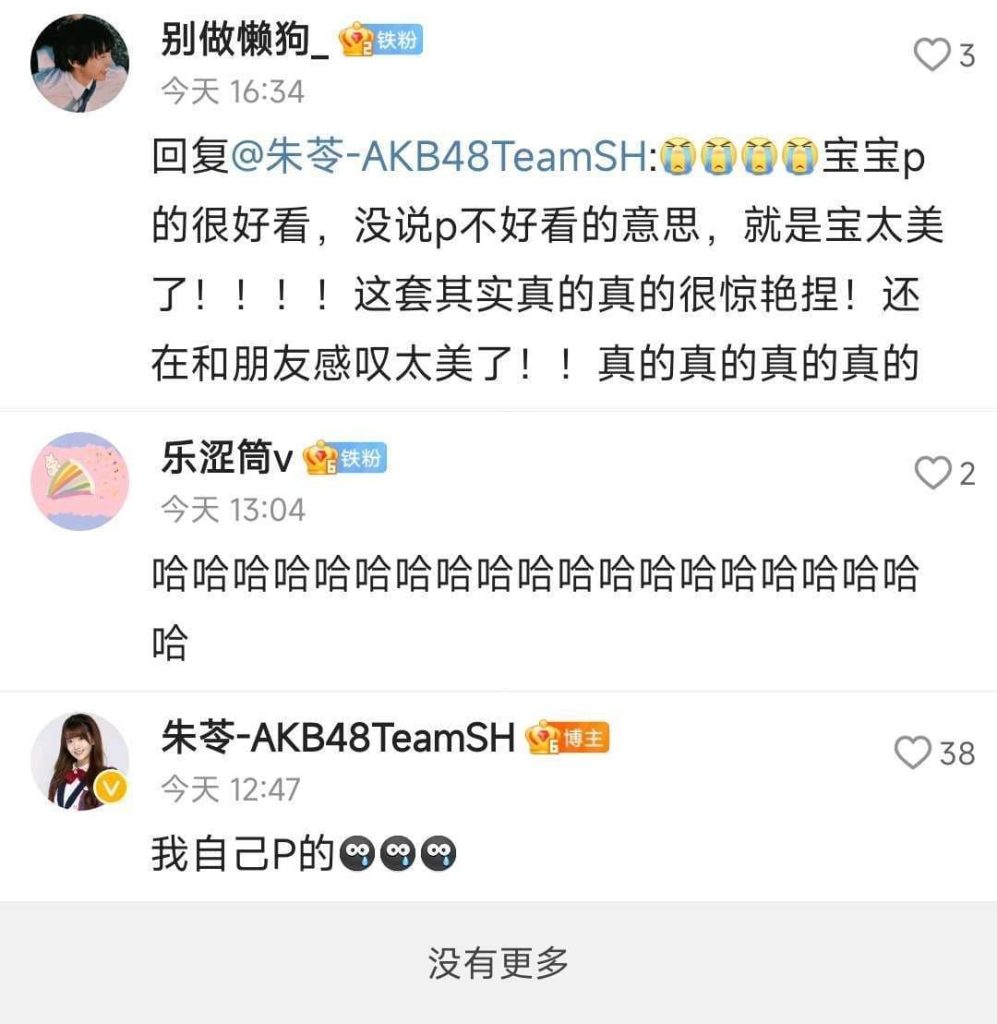View 朱苓-AKB48TeamSH's avatar profile
Viewport: 997px width, 1024px height.
[x=80, y=761]
